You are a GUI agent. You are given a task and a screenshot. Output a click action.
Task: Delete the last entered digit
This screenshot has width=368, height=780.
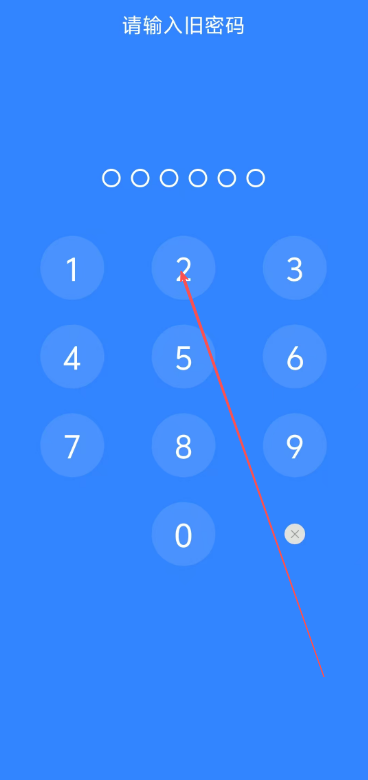coord(295,534)
